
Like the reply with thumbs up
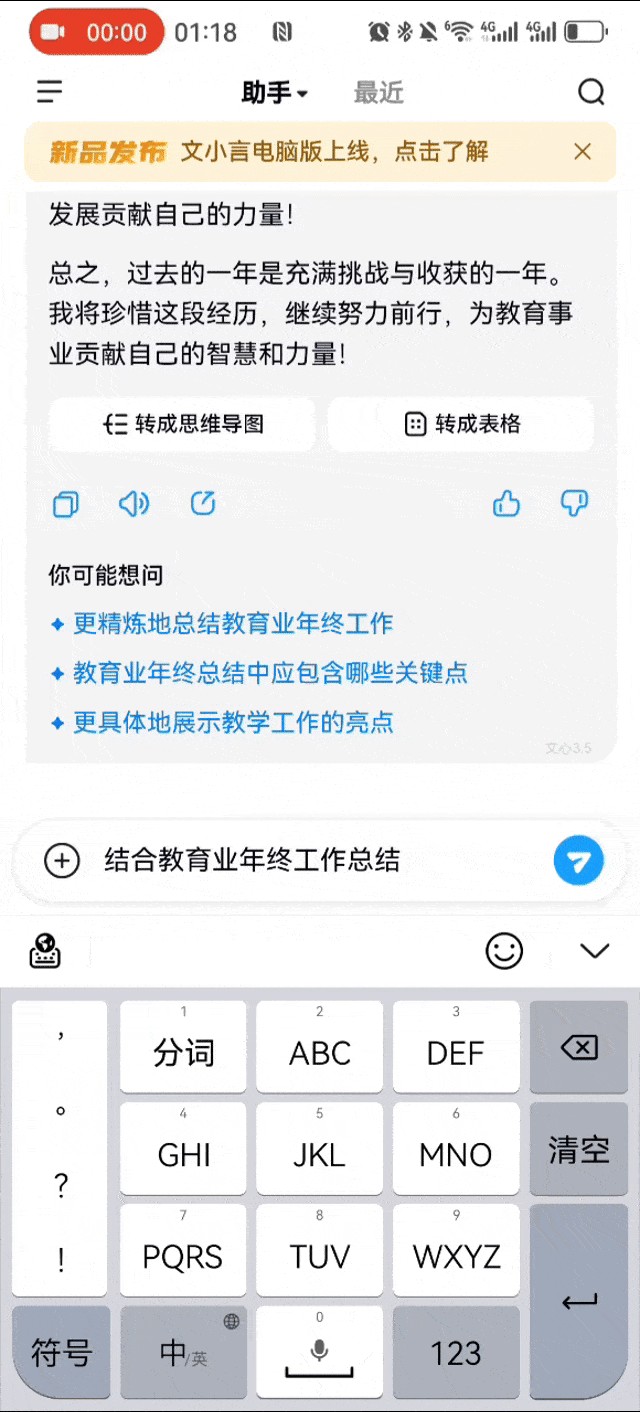tap(507, 504)
